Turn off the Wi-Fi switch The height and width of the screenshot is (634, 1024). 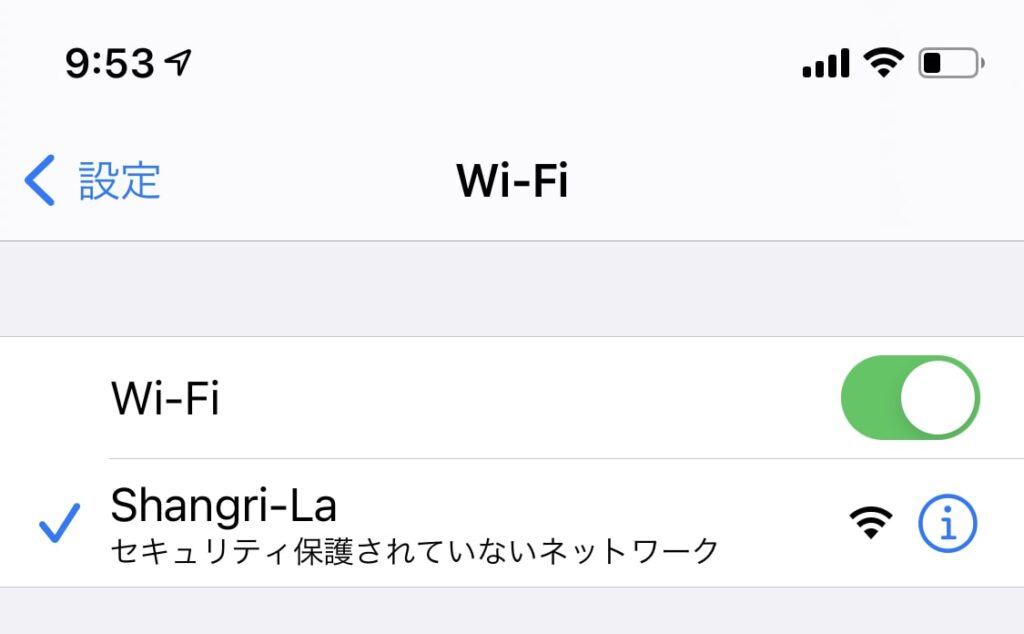click(909, 398)
